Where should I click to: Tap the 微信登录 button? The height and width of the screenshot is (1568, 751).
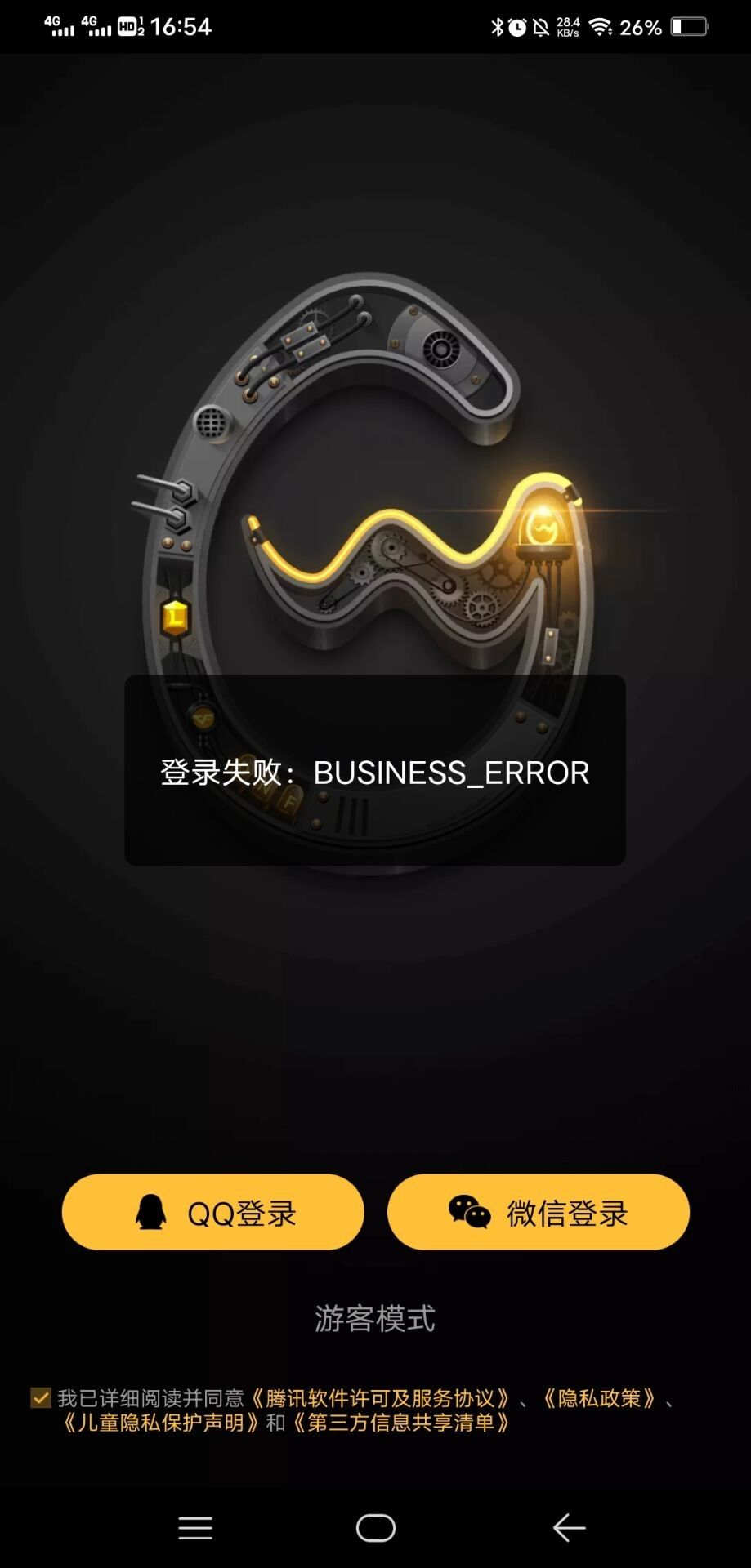coord(538,1212)
